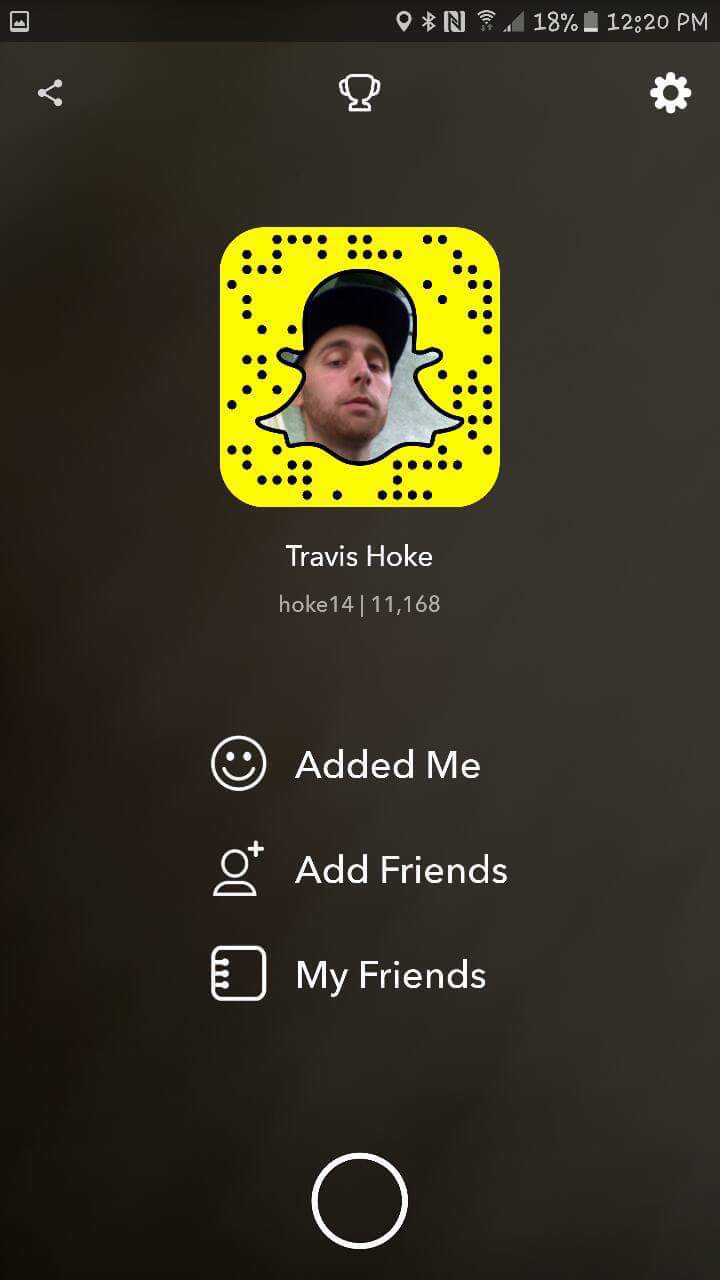Share your profile with the share icon
Screen dimensions: 720x1280
point(50,93)
